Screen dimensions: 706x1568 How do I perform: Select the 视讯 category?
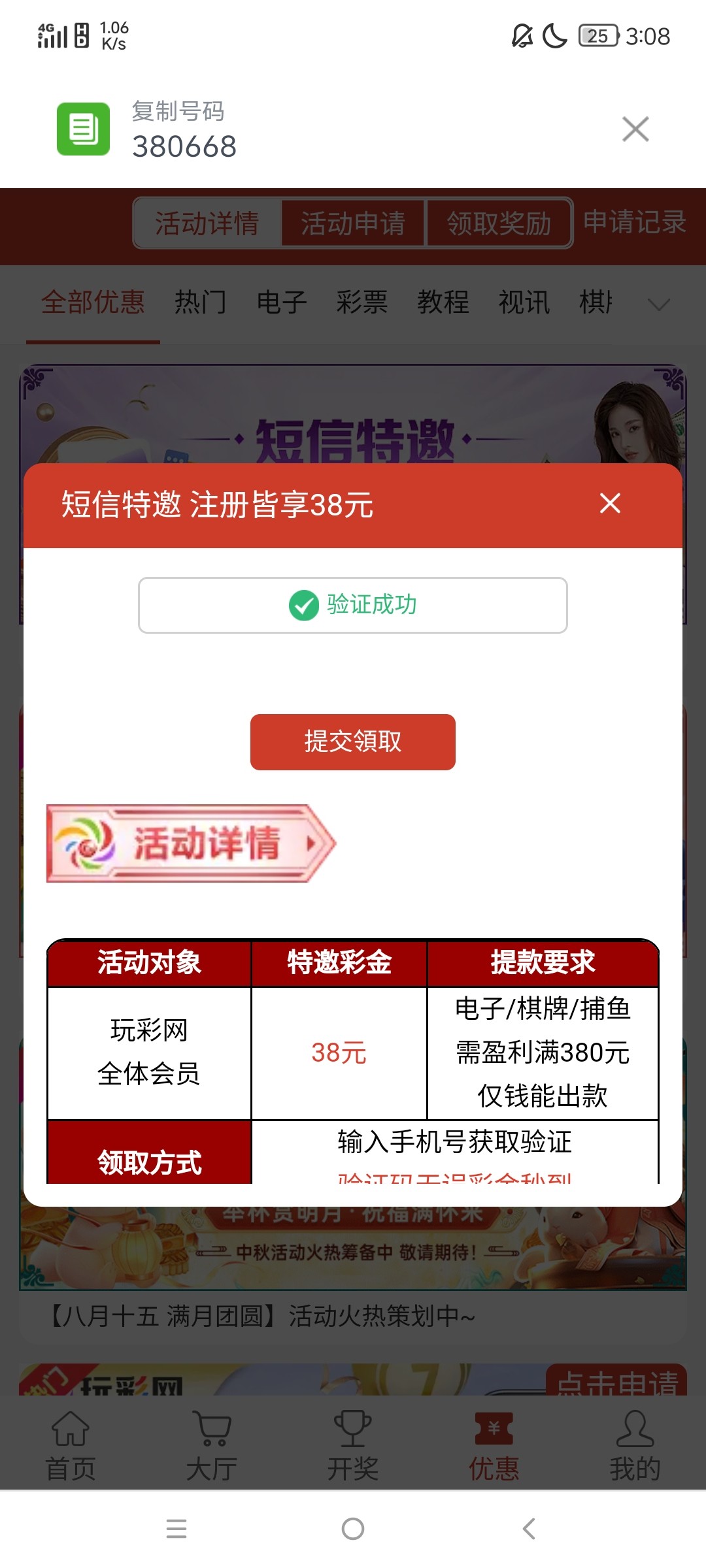[524, 302]
